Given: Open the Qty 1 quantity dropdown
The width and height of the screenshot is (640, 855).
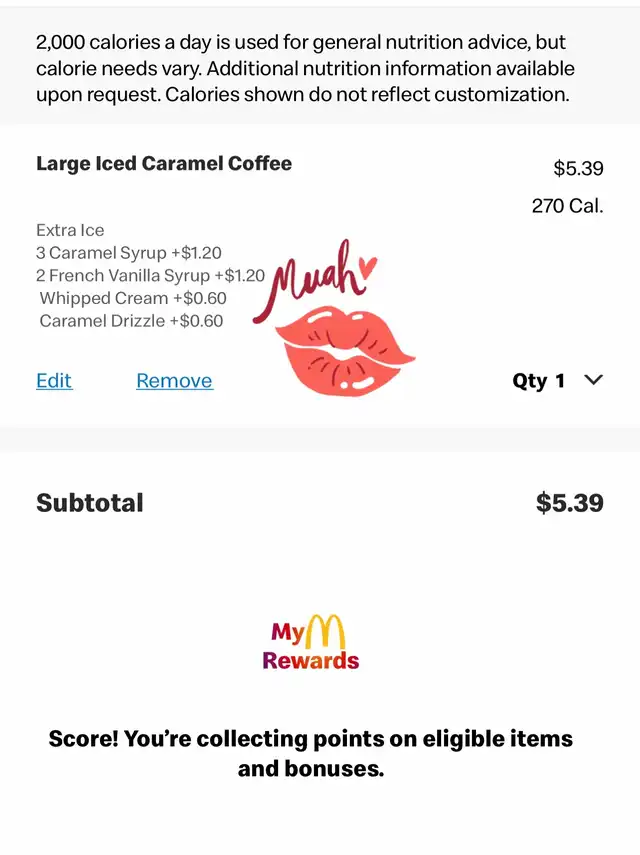Looking at the screenshot, I should 558,381.
